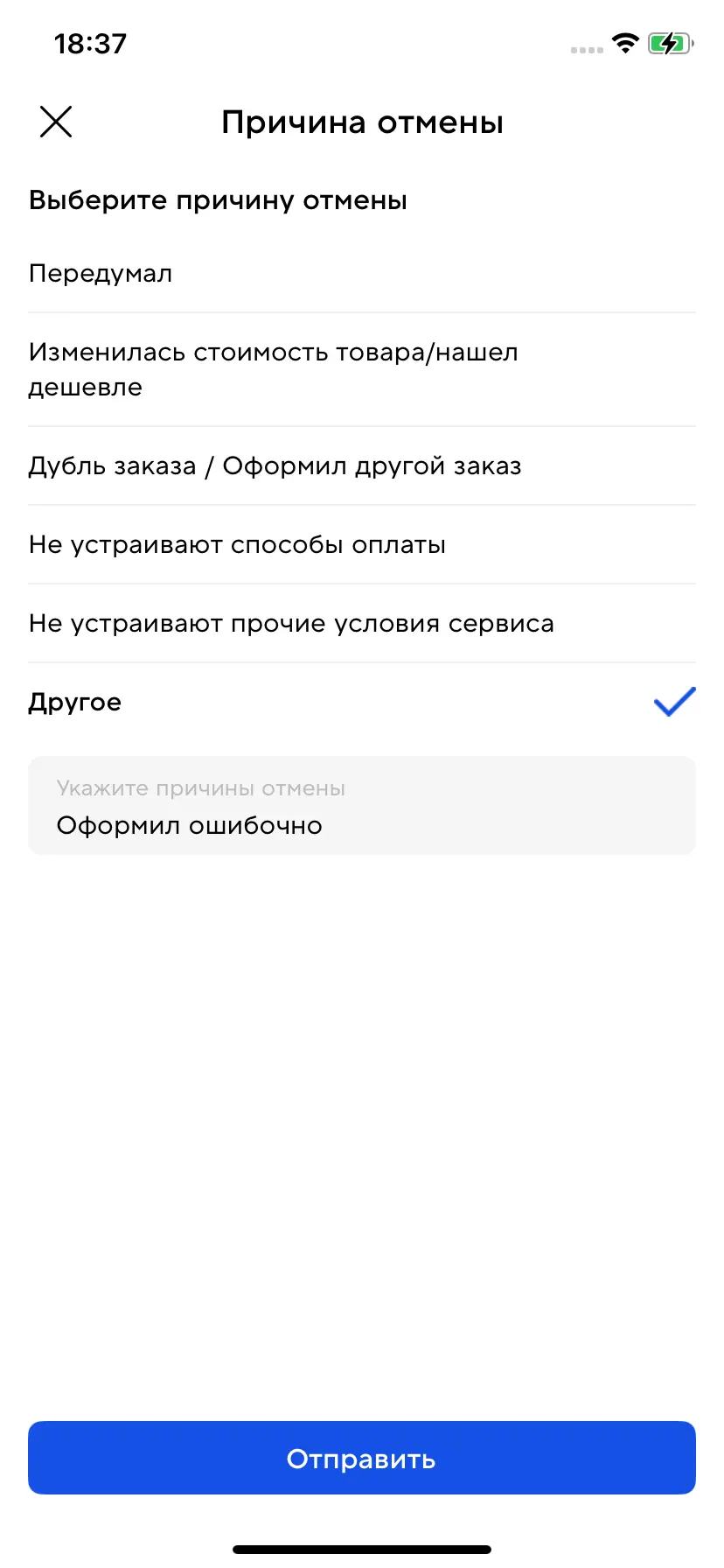Submit with the 'Отправить' button
This screenshot has width=724, height=1568.
[x=361, y=1459]
